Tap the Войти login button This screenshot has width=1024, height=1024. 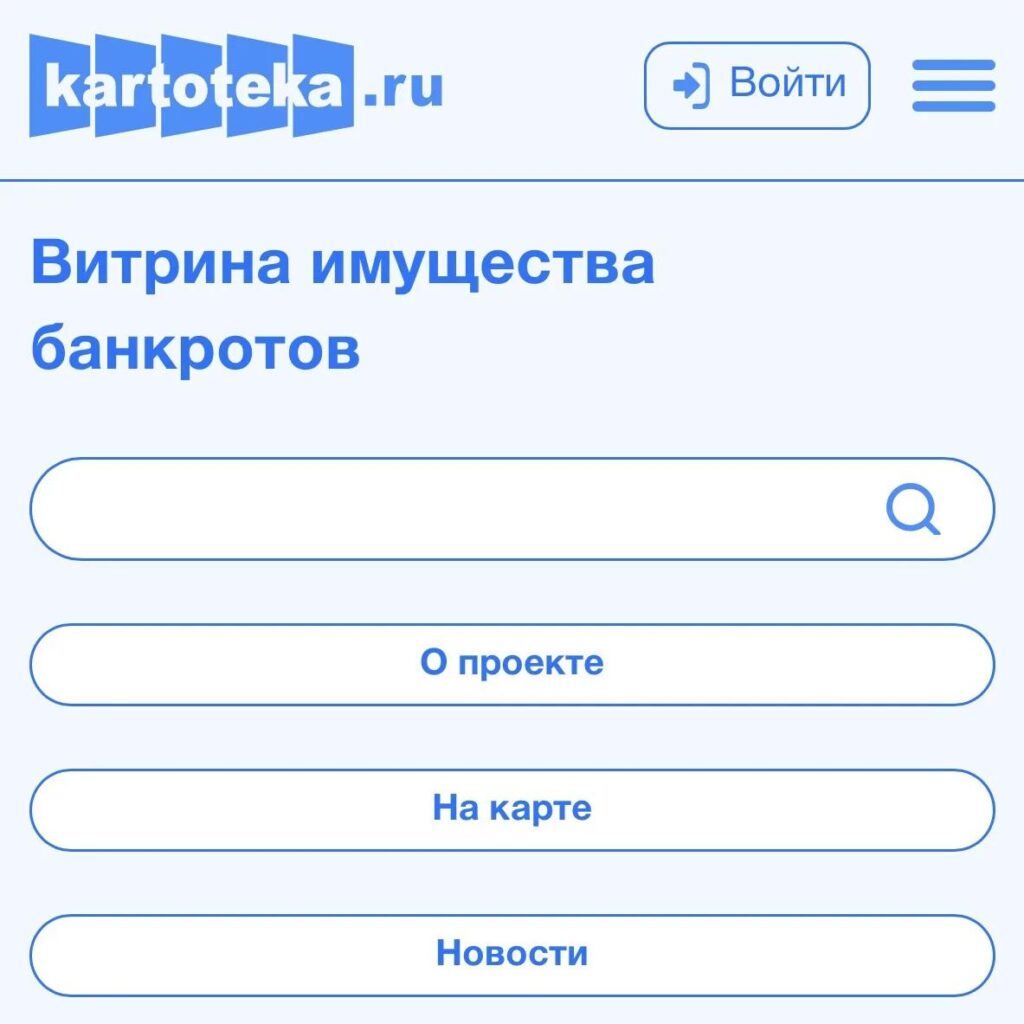click(757, 85)
